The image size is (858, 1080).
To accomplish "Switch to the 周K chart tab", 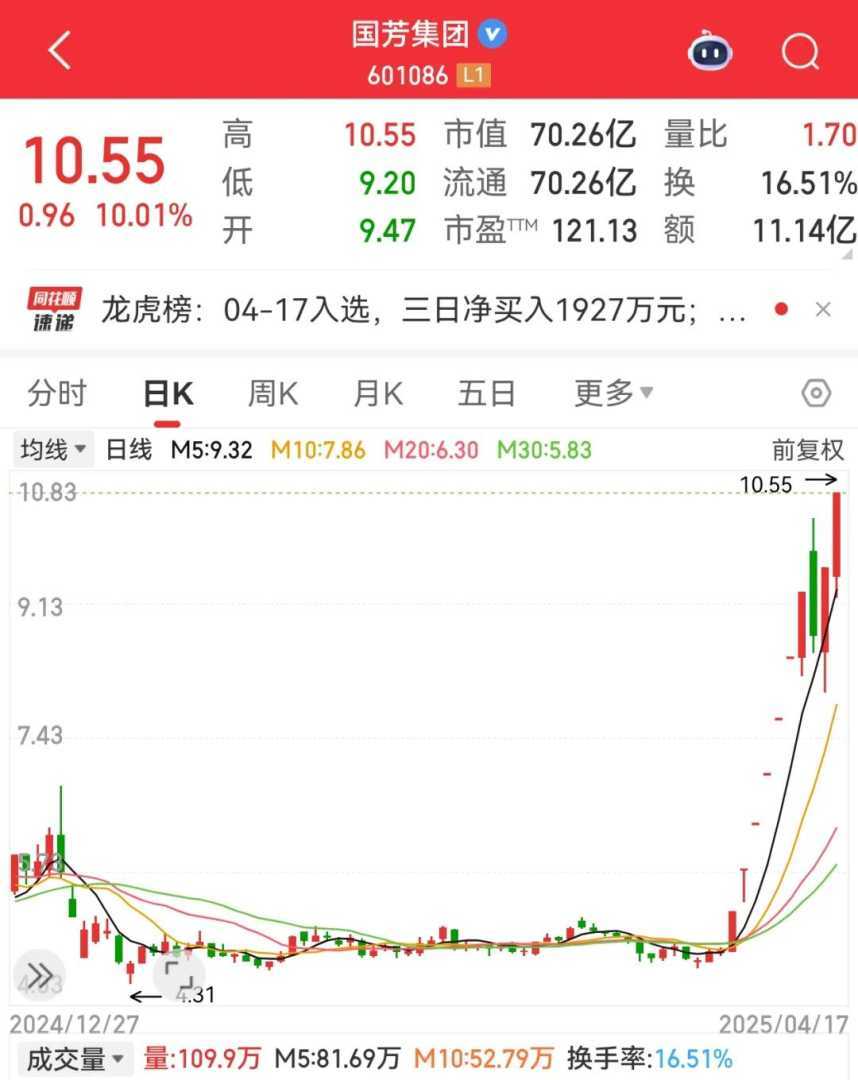I will point(273,394).
